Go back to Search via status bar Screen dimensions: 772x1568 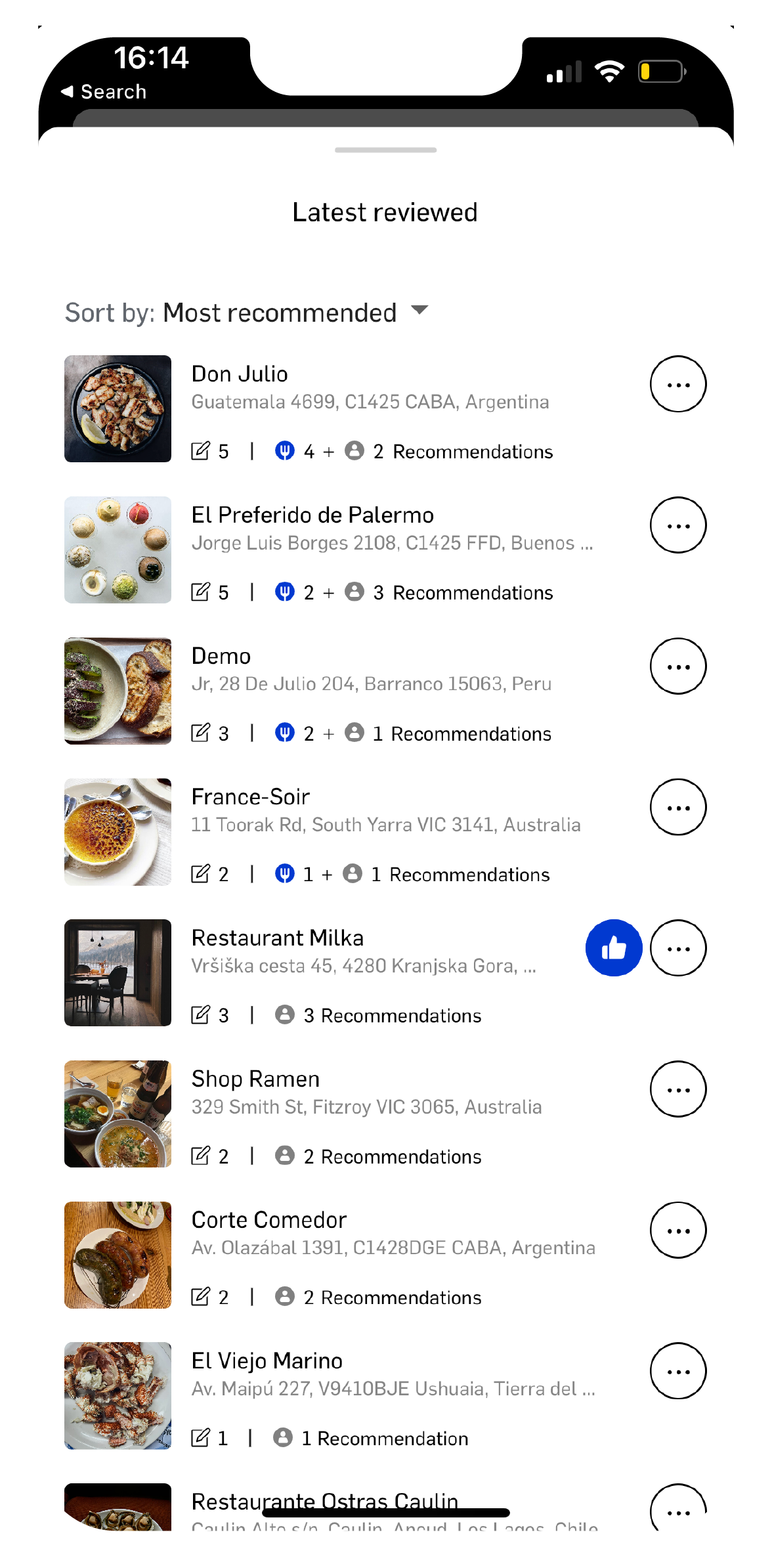coord(104,92)
